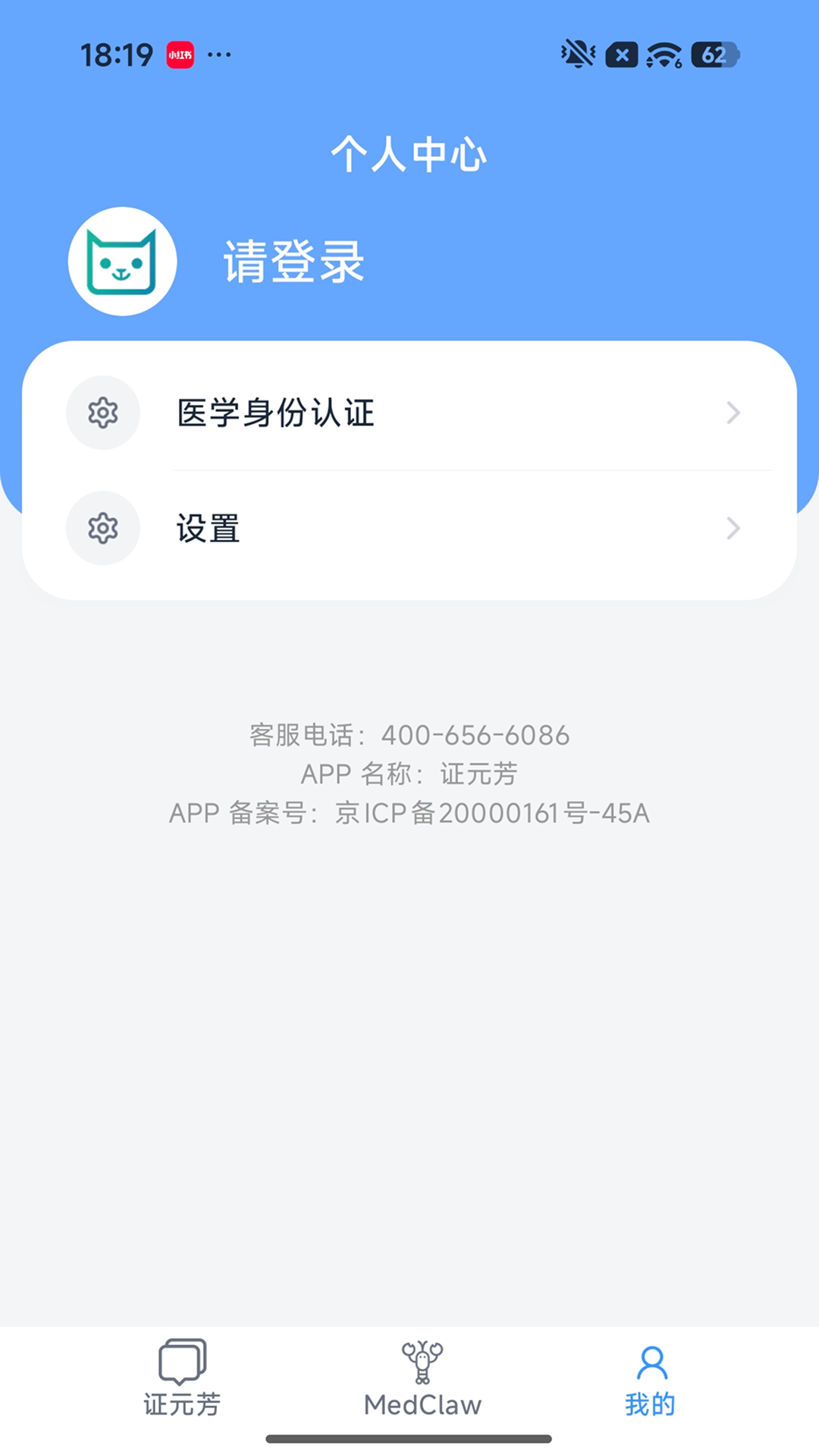
Task: Open 医学身份认证 row
Action: click(409, 413)
